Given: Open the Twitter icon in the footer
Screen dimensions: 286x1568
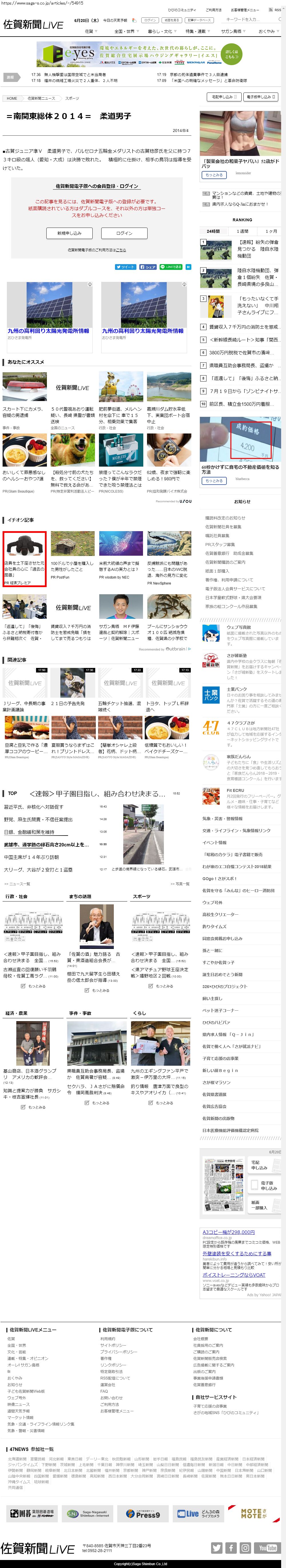Looking at the screenshot, I should (217, 1547).
